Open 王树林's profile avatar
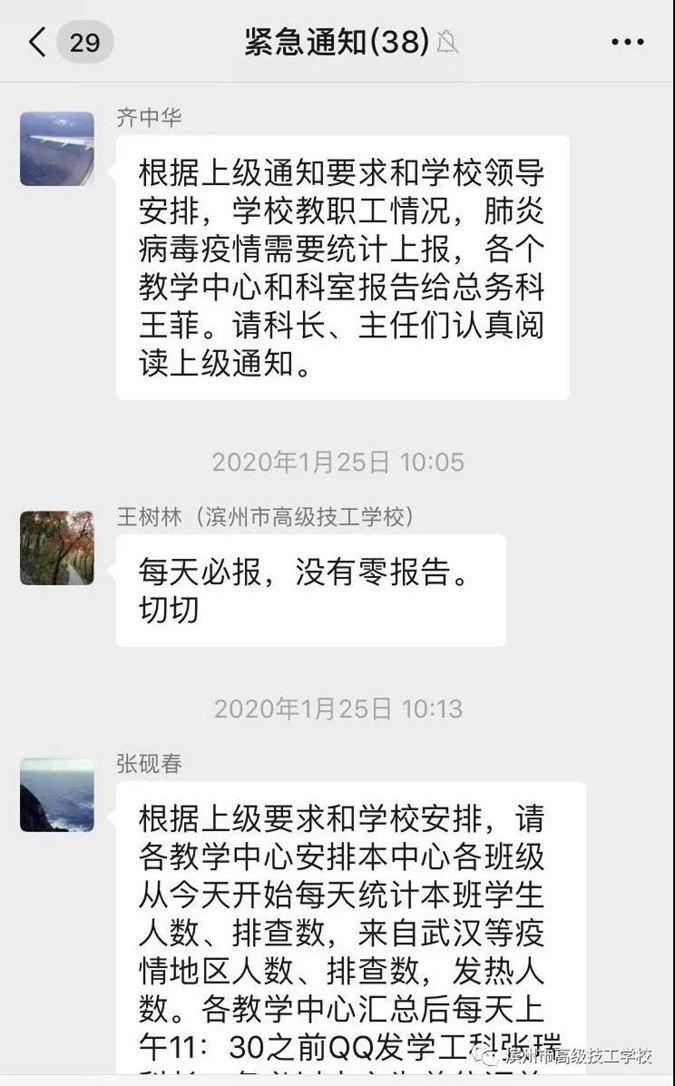Viewport: 675px width, 1086px height. coord(57,548)
